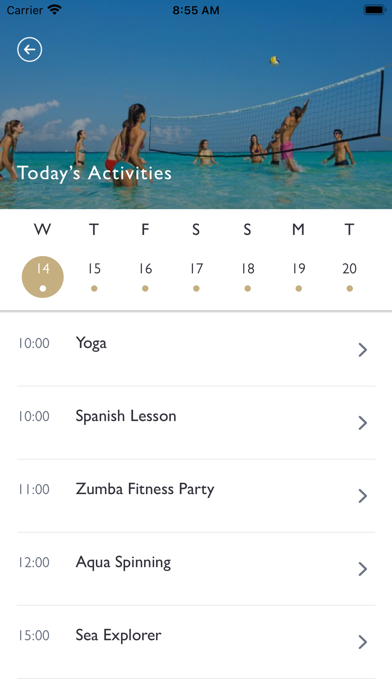Select Wednesday the 14th
Viewport: 392px width, 696px height.
43,277
